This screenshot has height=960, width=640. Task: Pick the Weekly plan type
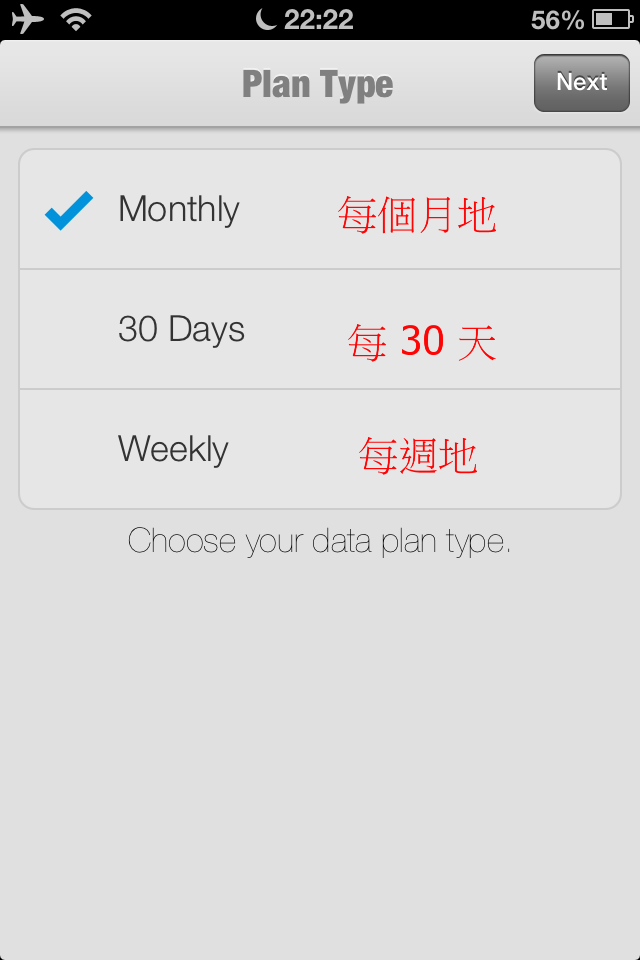pos(319,450)
